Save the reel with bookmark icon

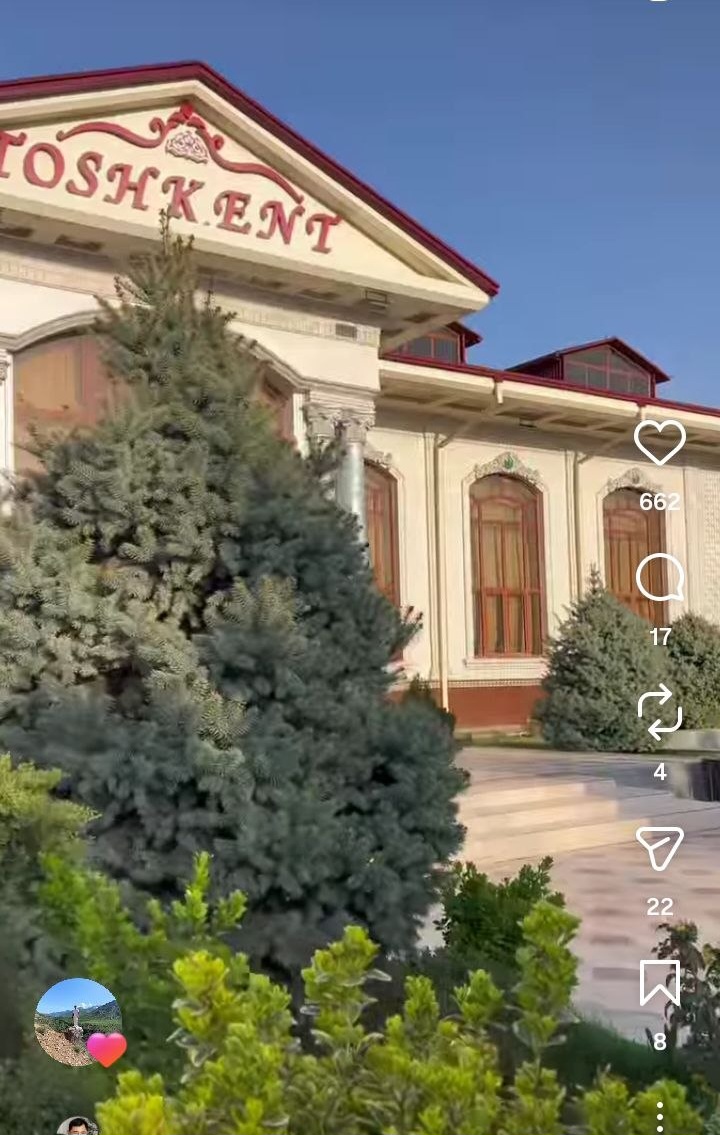click(660, 983)
